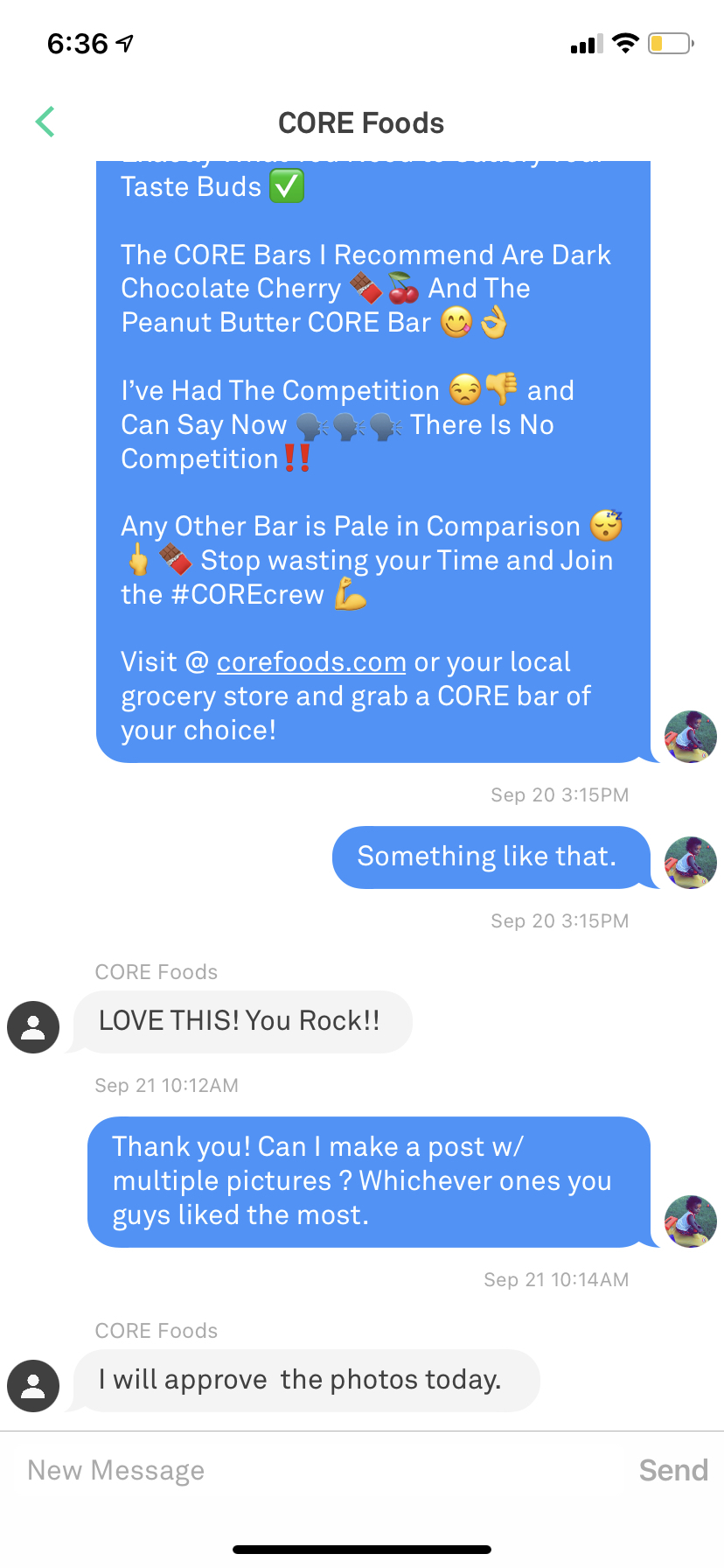
Task: Go back using the green arrow
Action: click(x=45, y=122)
